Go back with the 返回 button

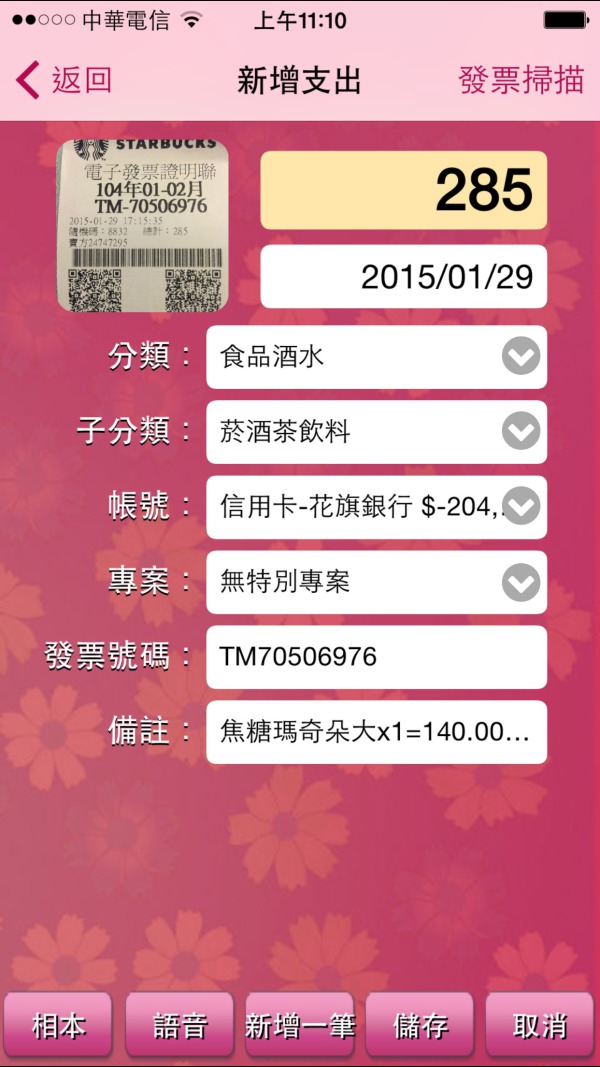coord(63,80)
